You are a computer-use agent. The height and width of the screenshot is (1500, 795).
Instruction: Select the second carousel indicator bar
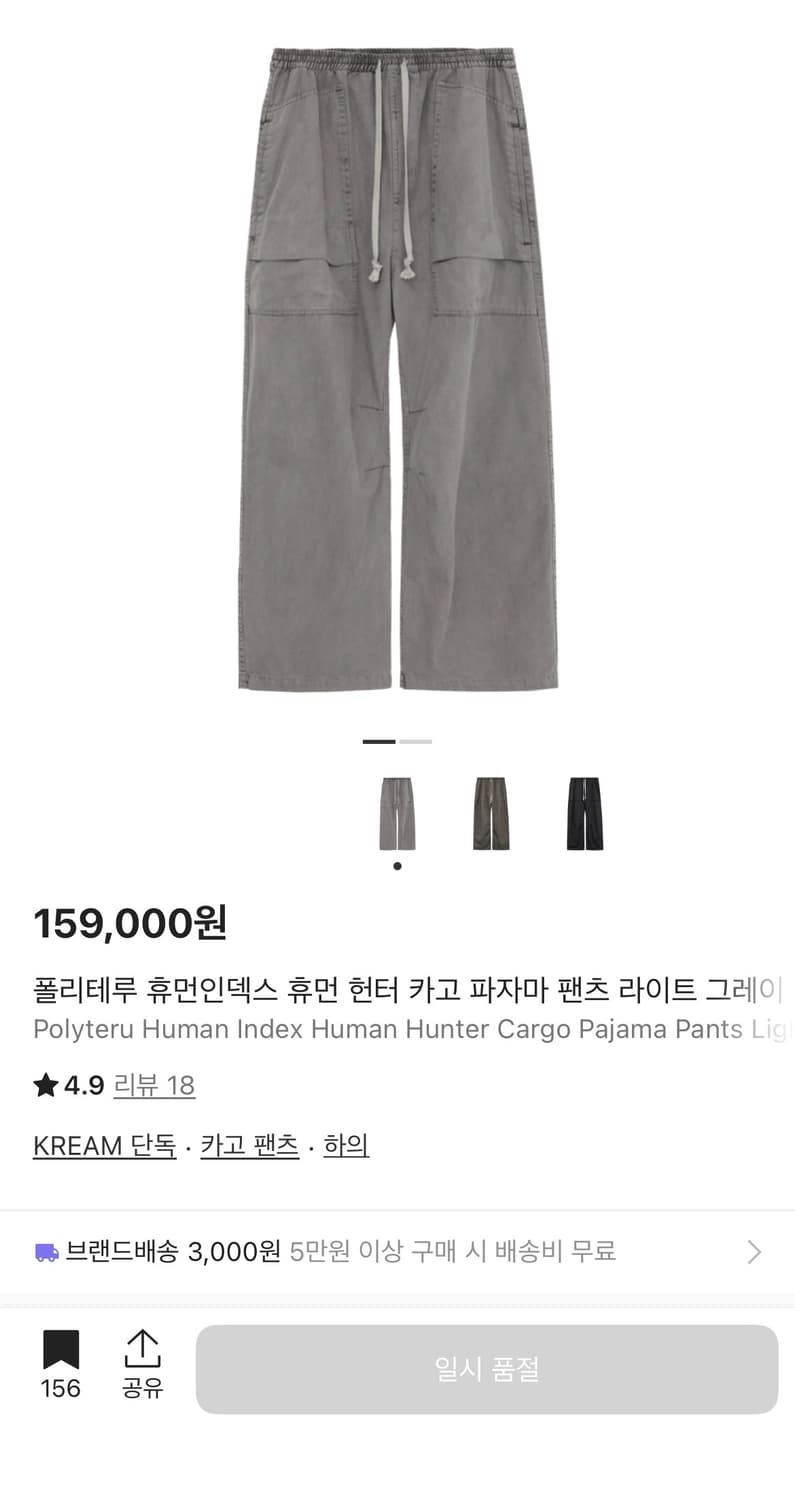(415, 741)
